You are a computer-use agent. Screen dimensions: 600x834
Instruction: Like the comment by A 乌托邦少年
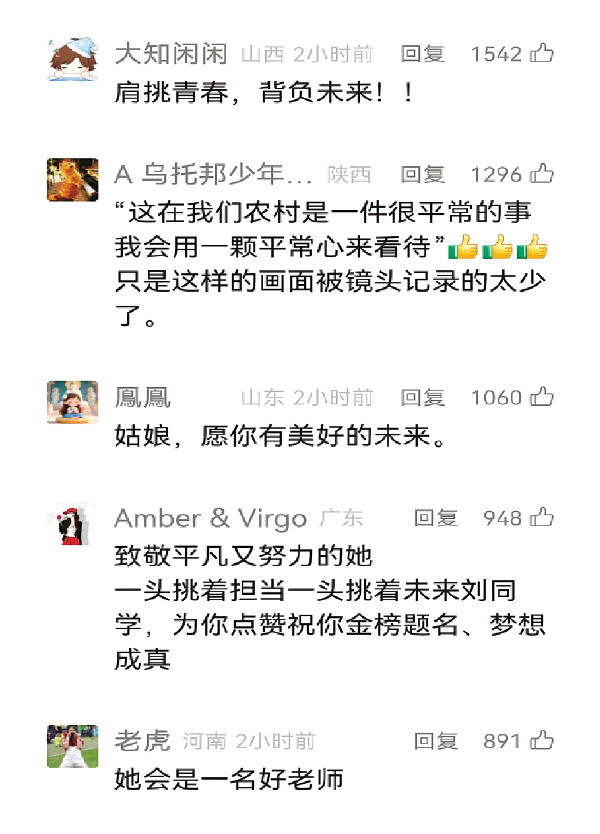(542, 174)
